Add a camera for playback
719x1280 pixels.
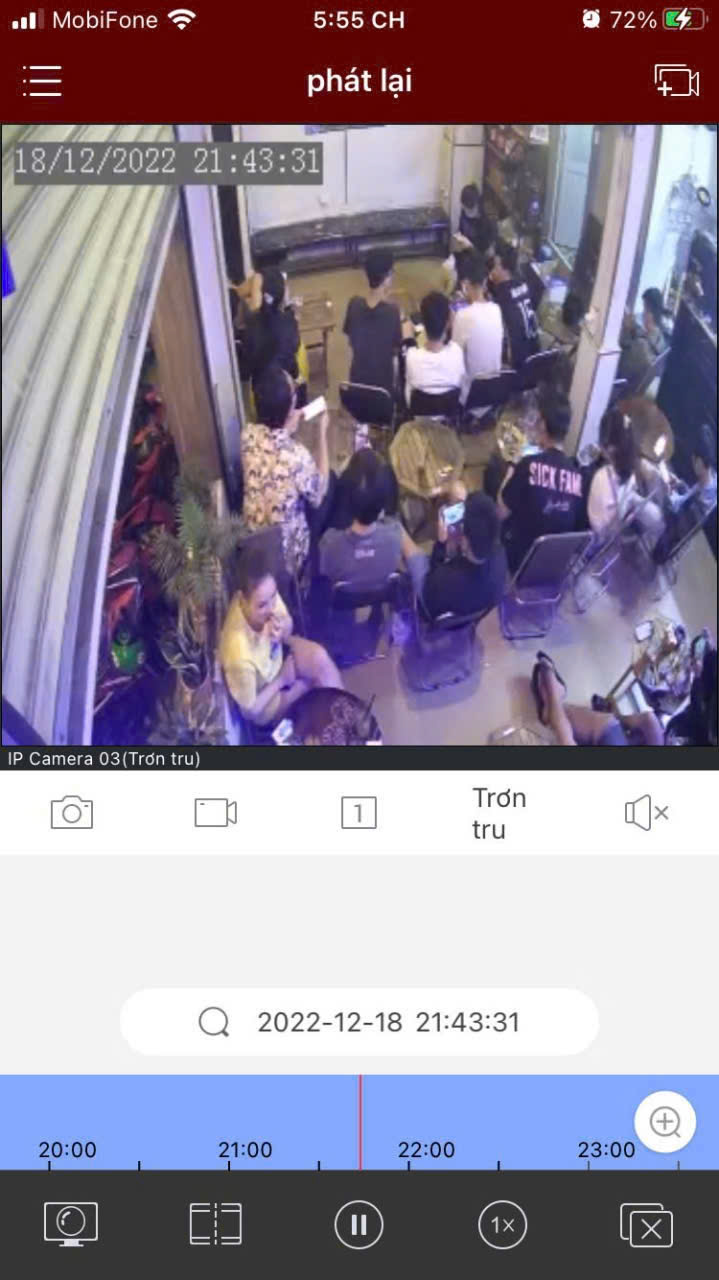tap(676, 81)
